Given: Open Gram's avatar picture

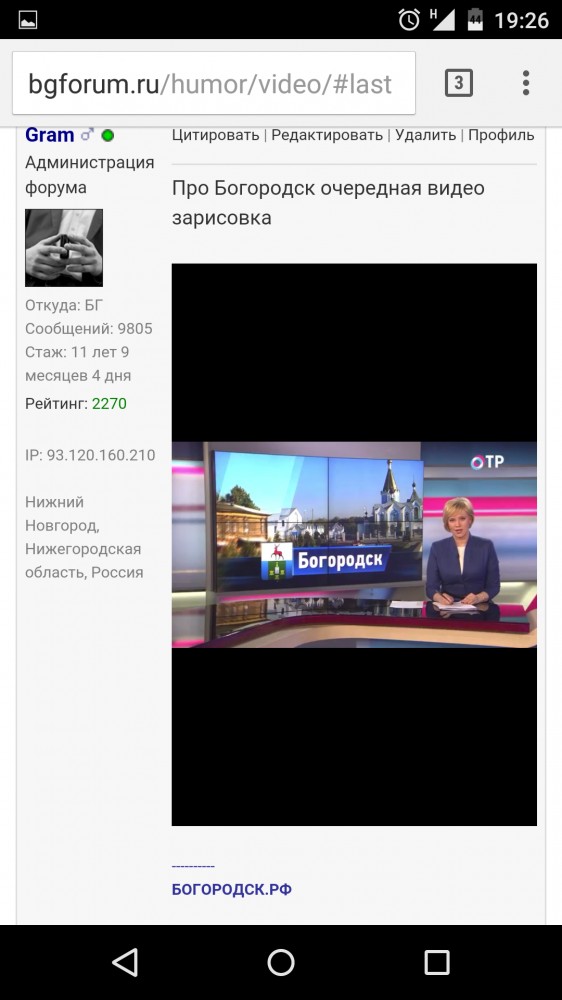Looking at the screenshot, I should [64, 247].
